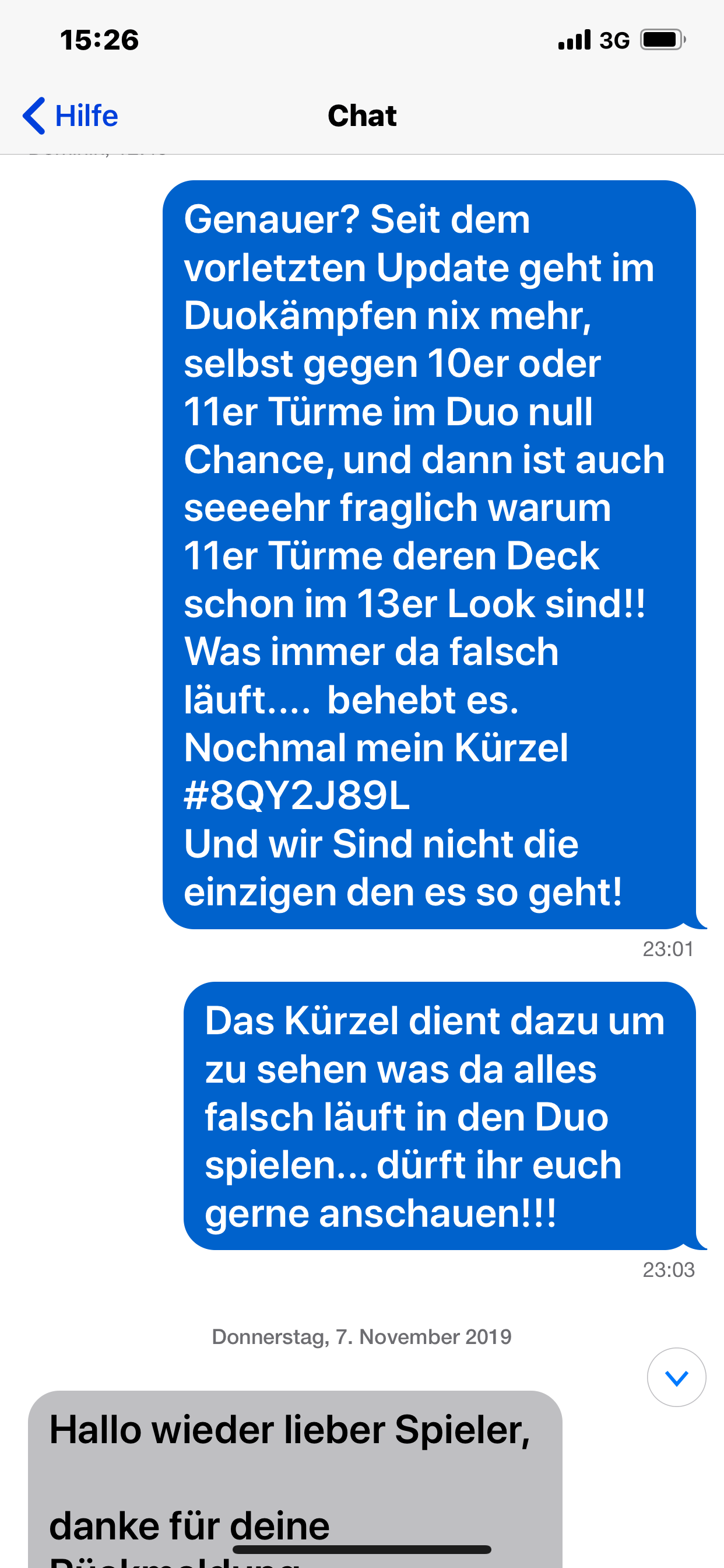Jump to latest message with down arrow
The height and width of the screenshot is (1568, 724).
[x=676, y=1377]
